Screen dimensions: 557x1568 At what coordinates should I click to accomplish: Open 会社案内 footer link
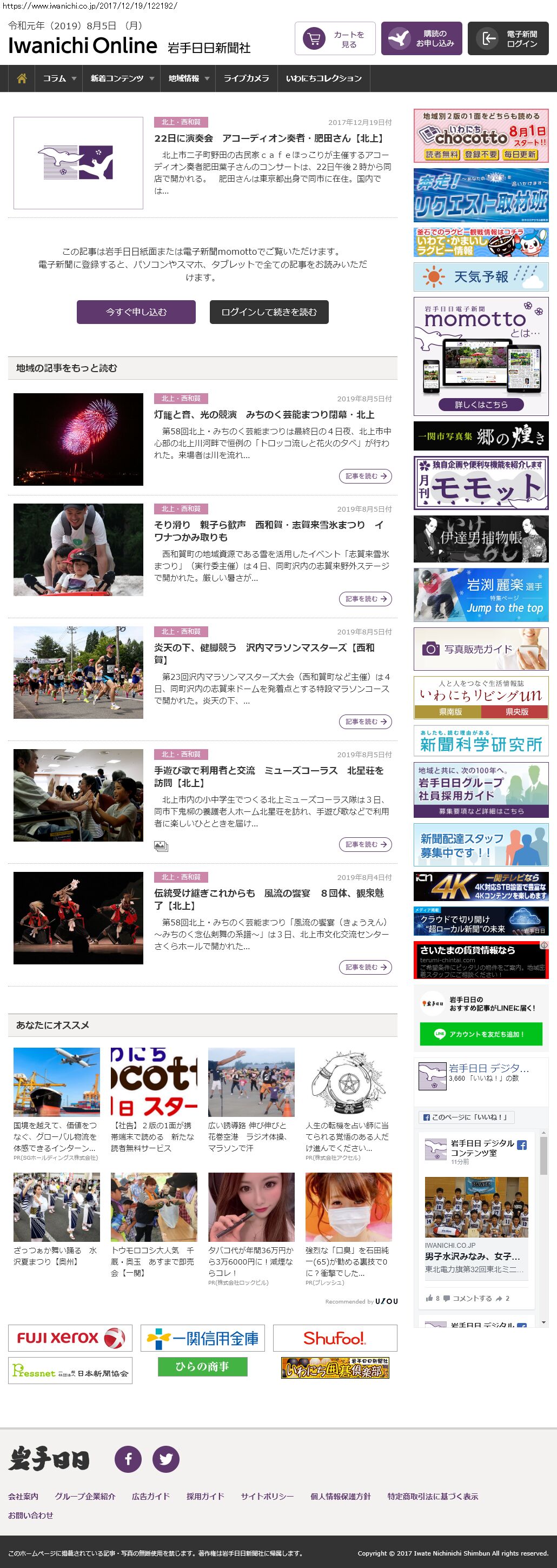coord(23,1496)
